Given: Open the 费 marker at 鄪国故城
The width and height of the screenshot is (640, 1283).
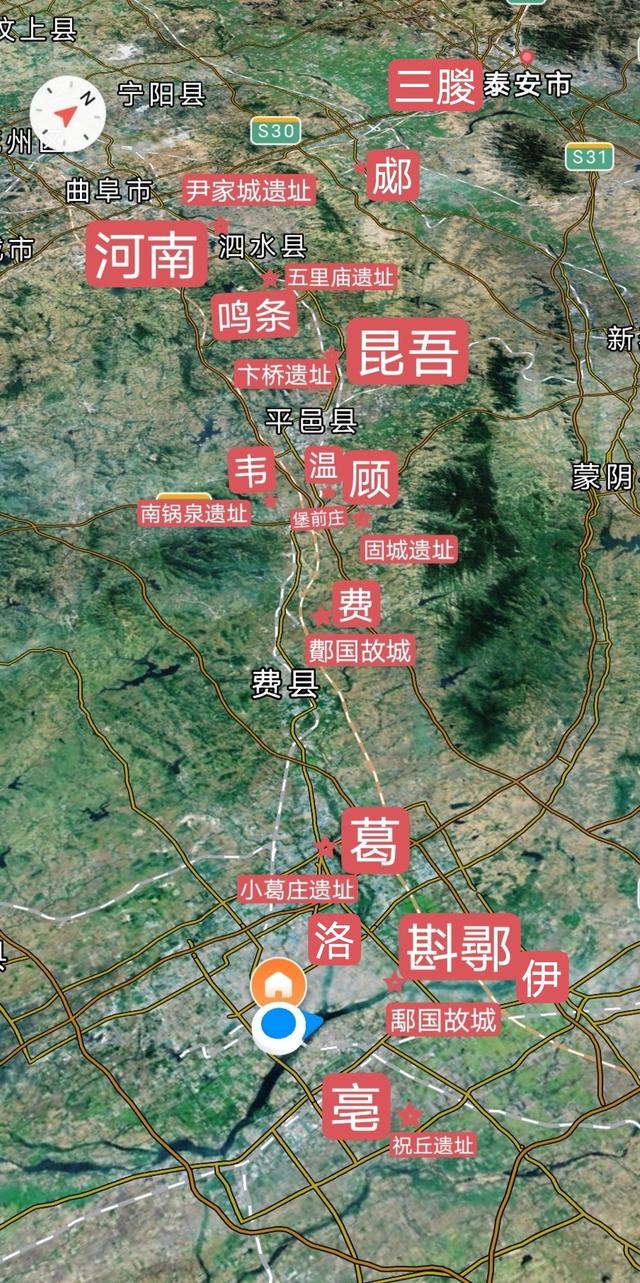Looking at the screenshot, I should [x=356, y=604].
